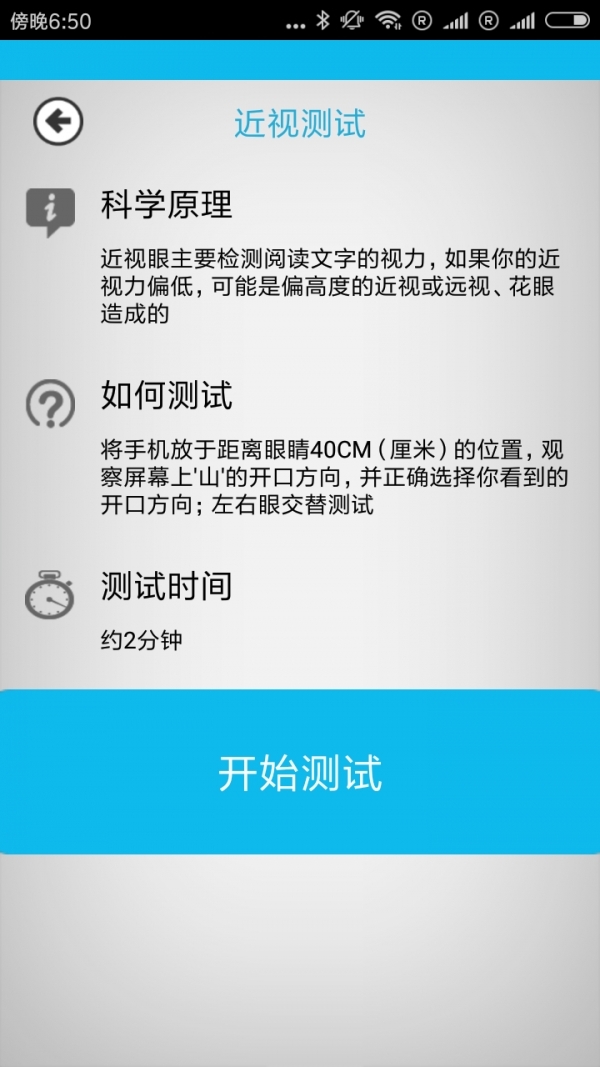The image size is (600, 1067).
Task: Start the test with 开始测试 button
Action: pyautogui.click(x=300, y=772)
